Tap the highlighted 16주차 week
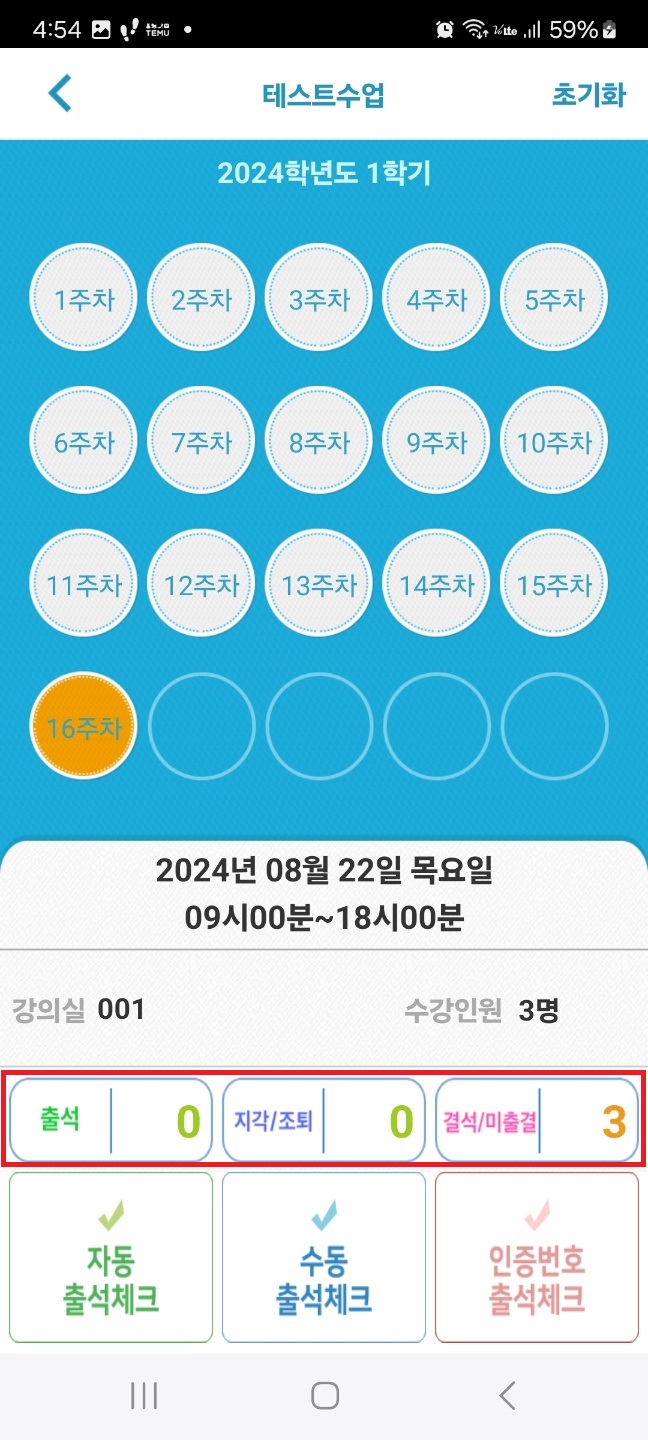The image size is (648, 1440). (84, 727)
